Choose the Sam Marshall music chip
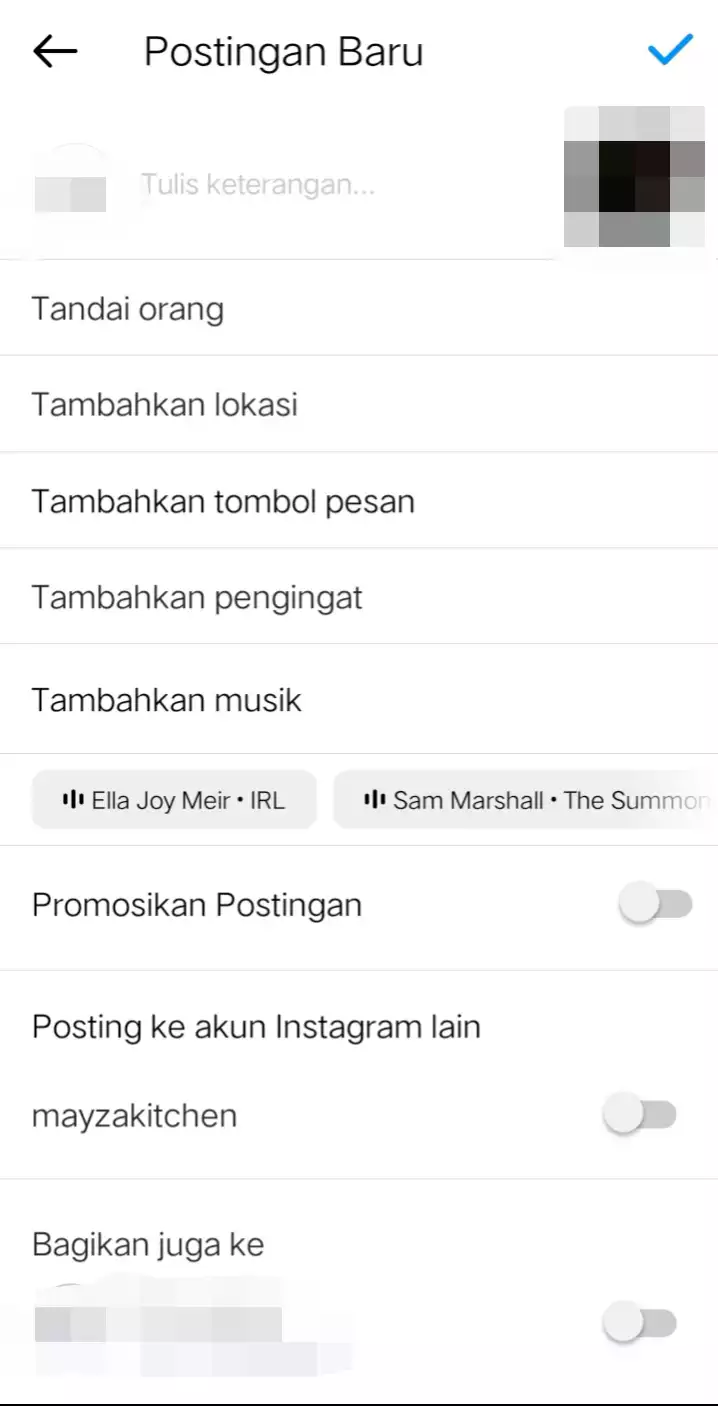Screen dimensions: 718x1406 click(x=526, y=800)
